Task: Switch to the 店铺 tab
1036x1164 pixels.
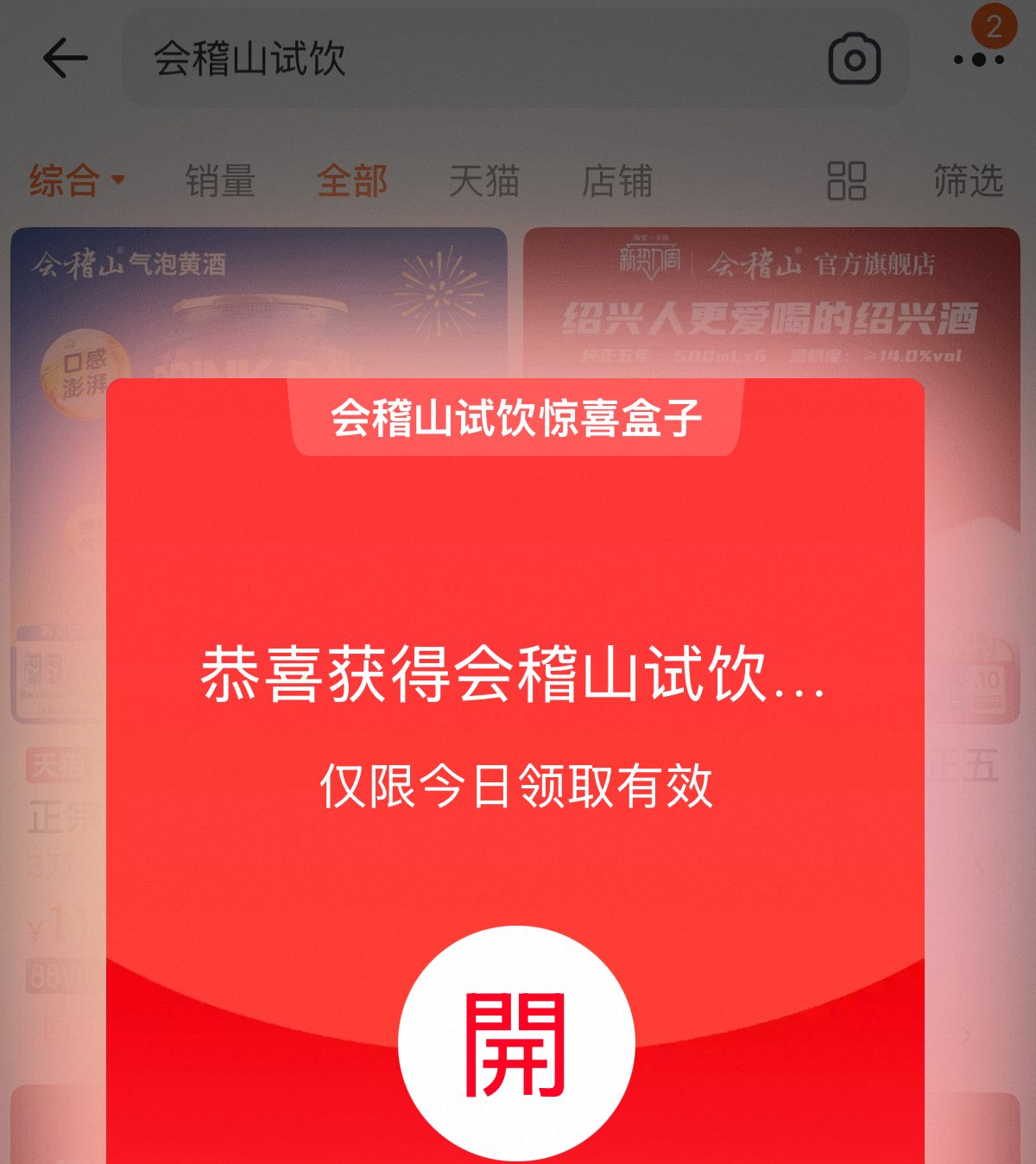Action: click(x=616, y=180)
